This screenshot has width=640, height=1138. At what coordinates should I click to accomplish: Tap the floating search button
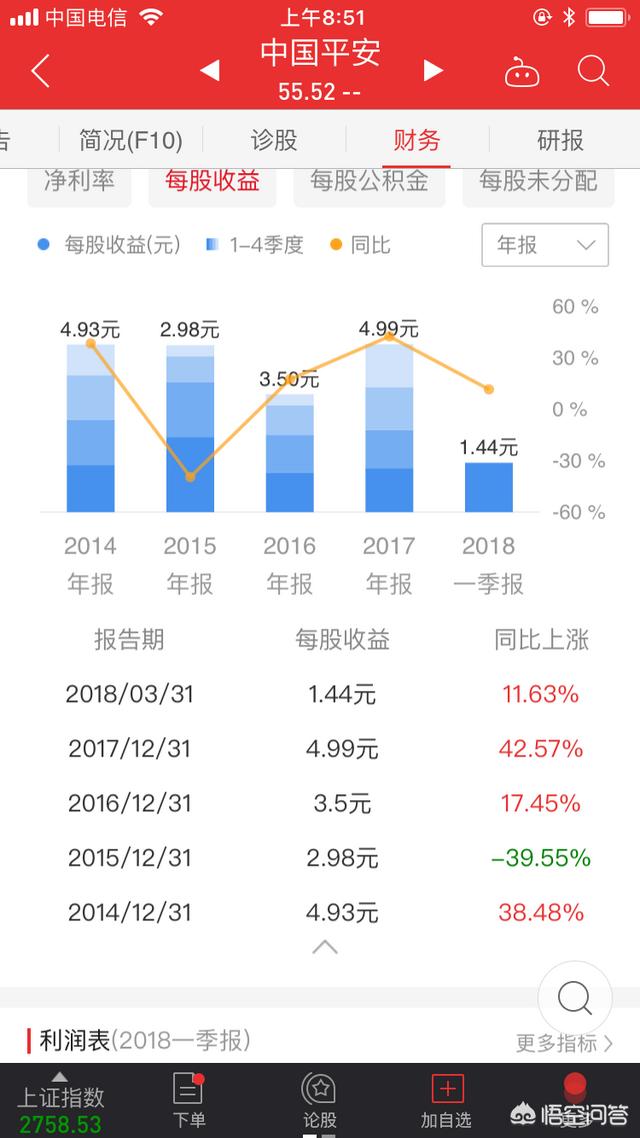[575, 999]
